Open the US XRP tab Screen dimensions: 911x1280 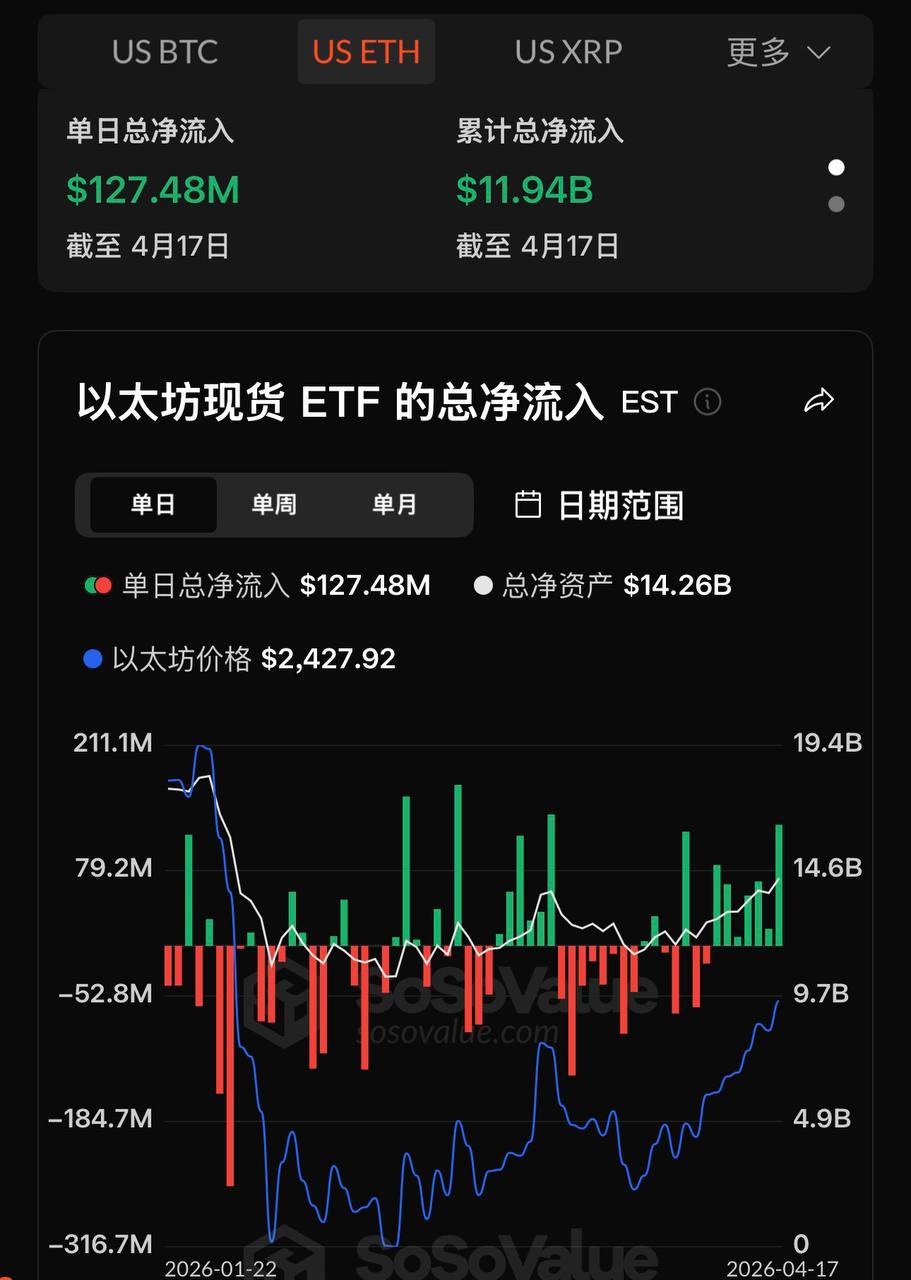pyautogui.click(x=568, y=52)
